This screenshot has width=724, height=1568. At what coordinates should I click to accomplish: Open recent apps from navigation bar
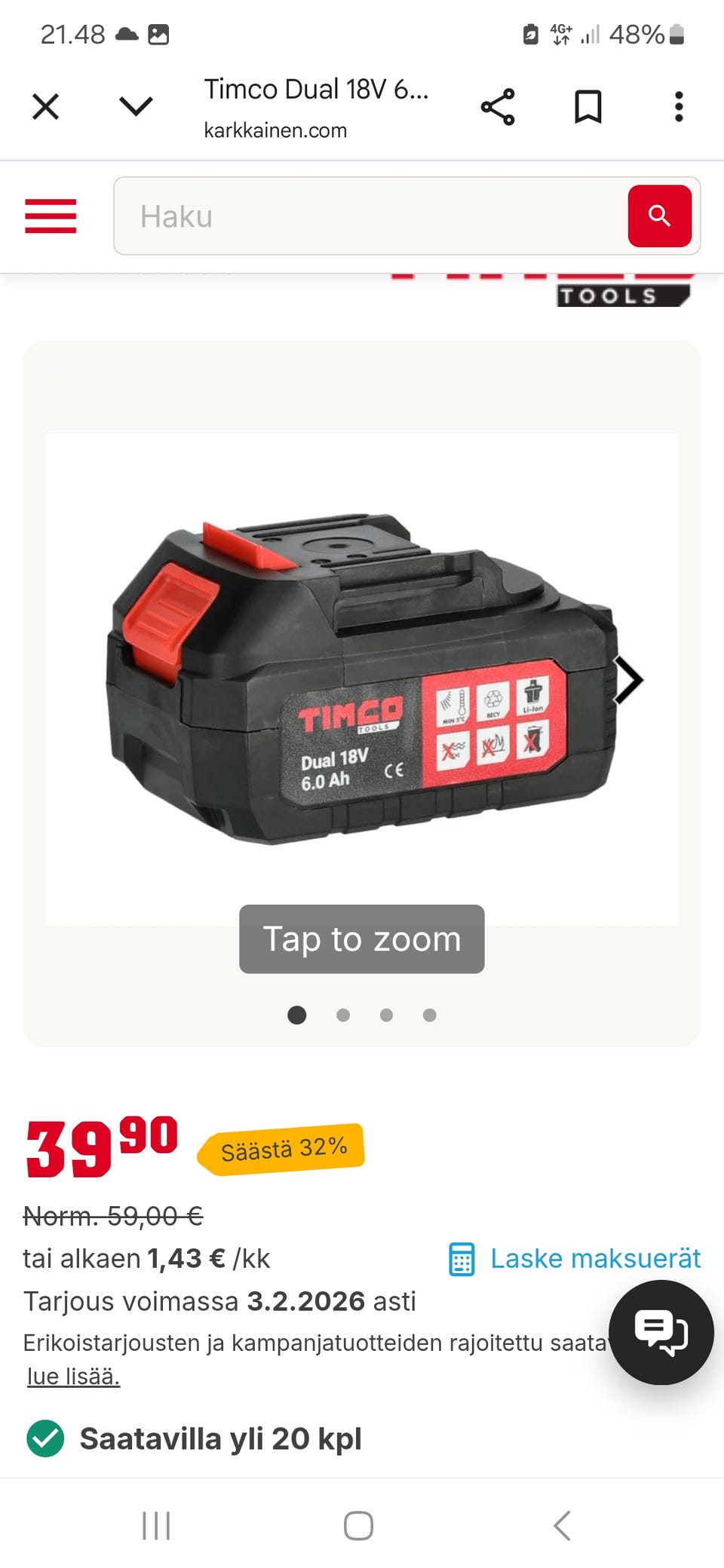point(156,1526)
